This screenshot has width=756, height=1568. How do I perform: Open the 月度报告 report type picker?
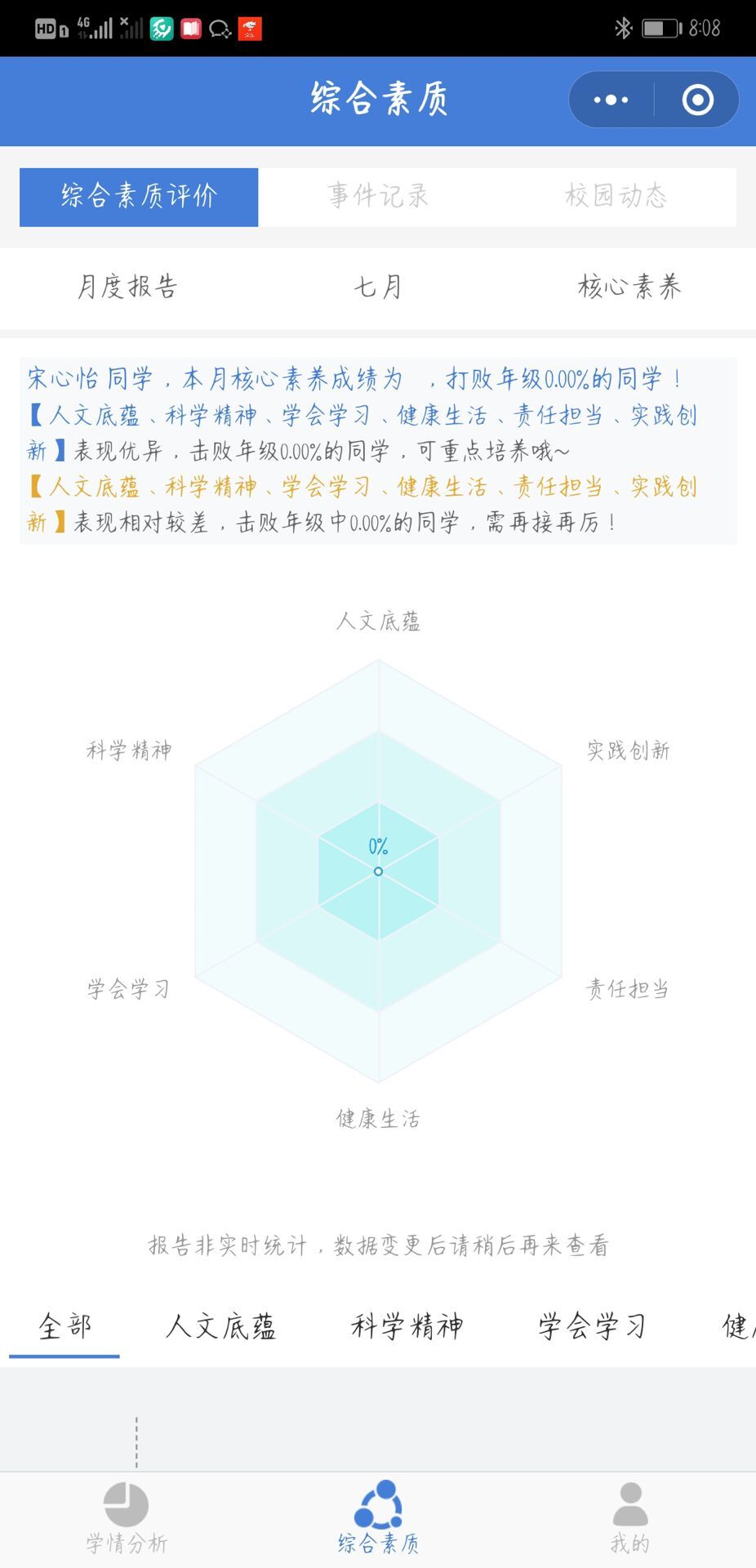pos(127,287)
